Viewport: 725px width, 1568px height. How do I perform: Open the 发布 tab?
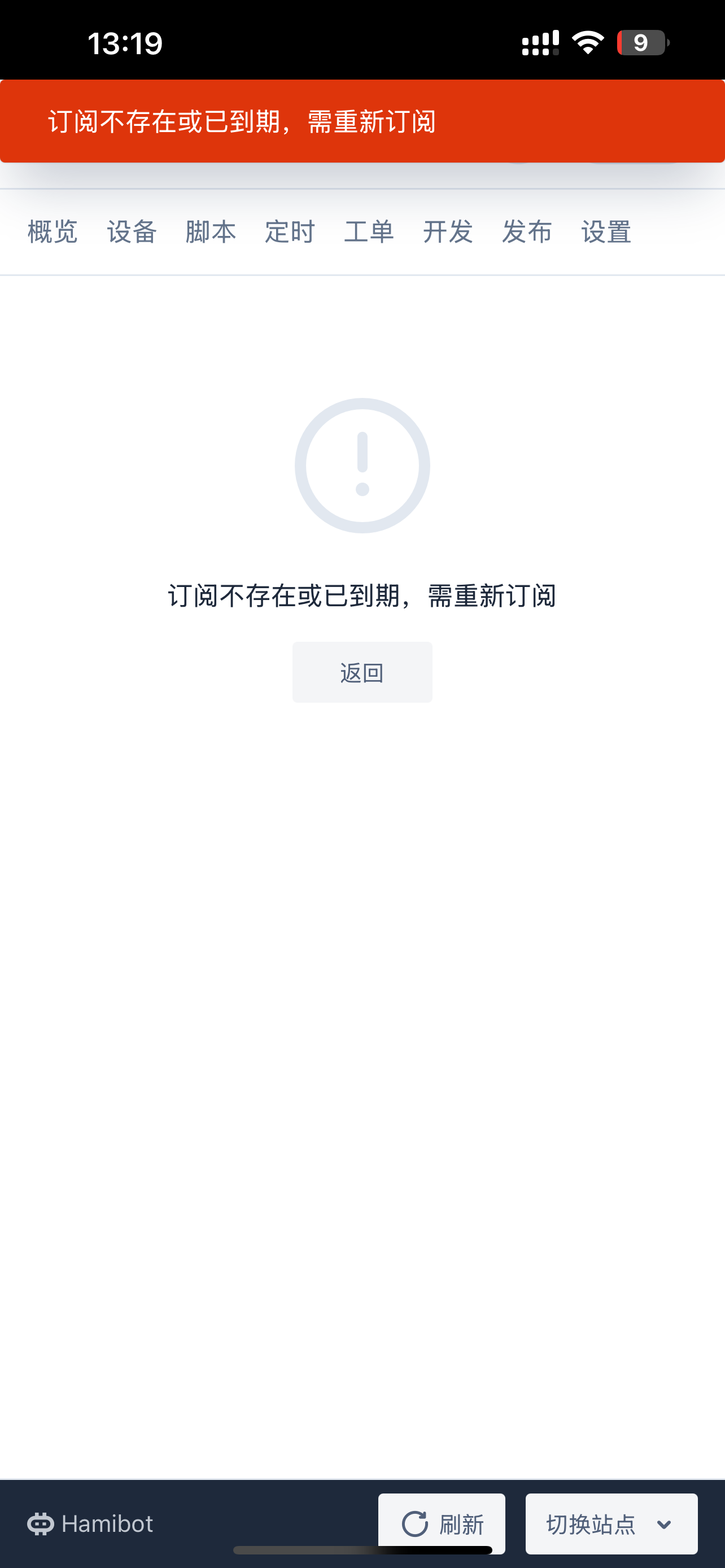(527, 232)
